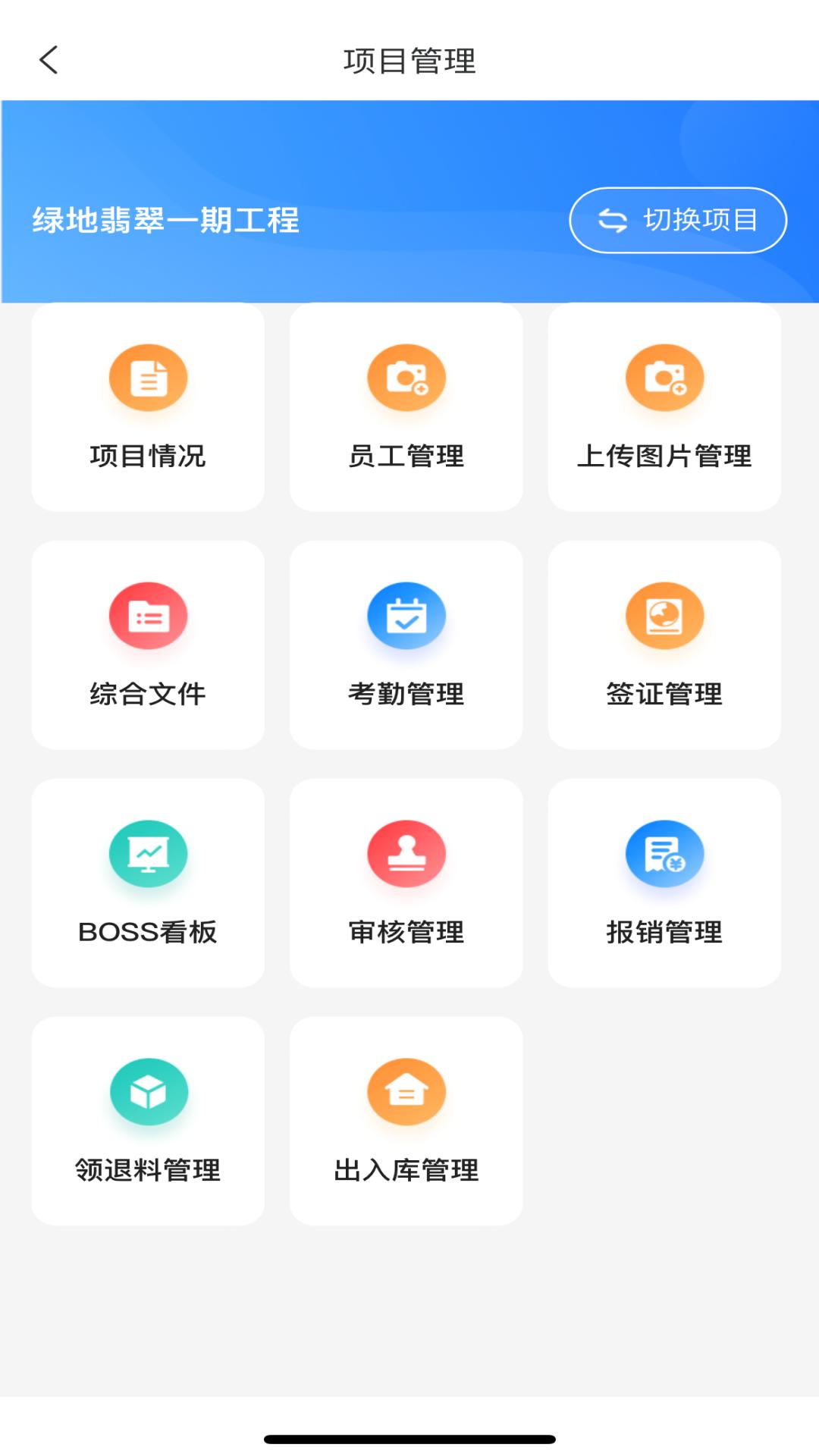Click the red 审核管理 stamp icon
The image size is (819, 1456).
[x=406, y=853]
